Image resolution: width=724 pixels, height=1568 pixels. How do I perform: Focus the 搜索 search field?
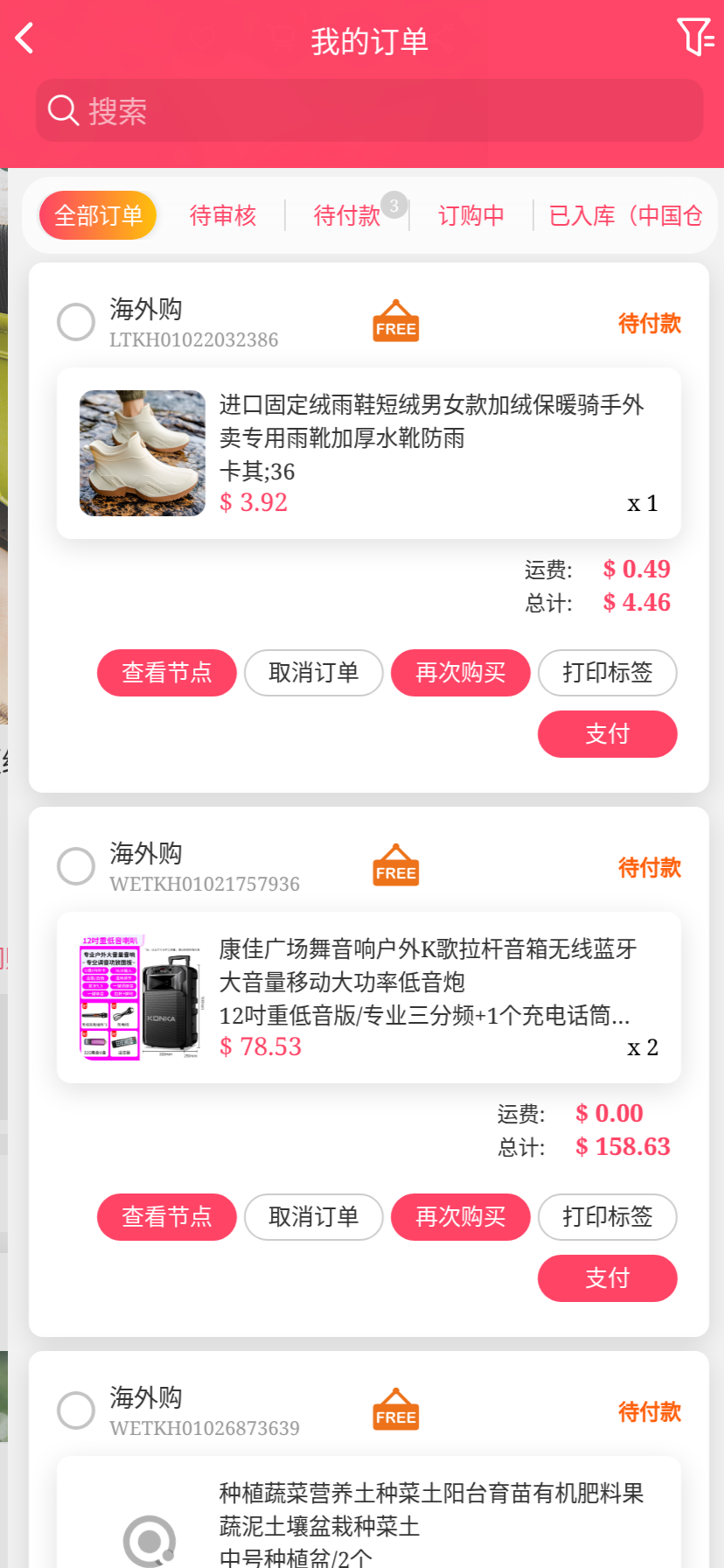tap(369, 111)
